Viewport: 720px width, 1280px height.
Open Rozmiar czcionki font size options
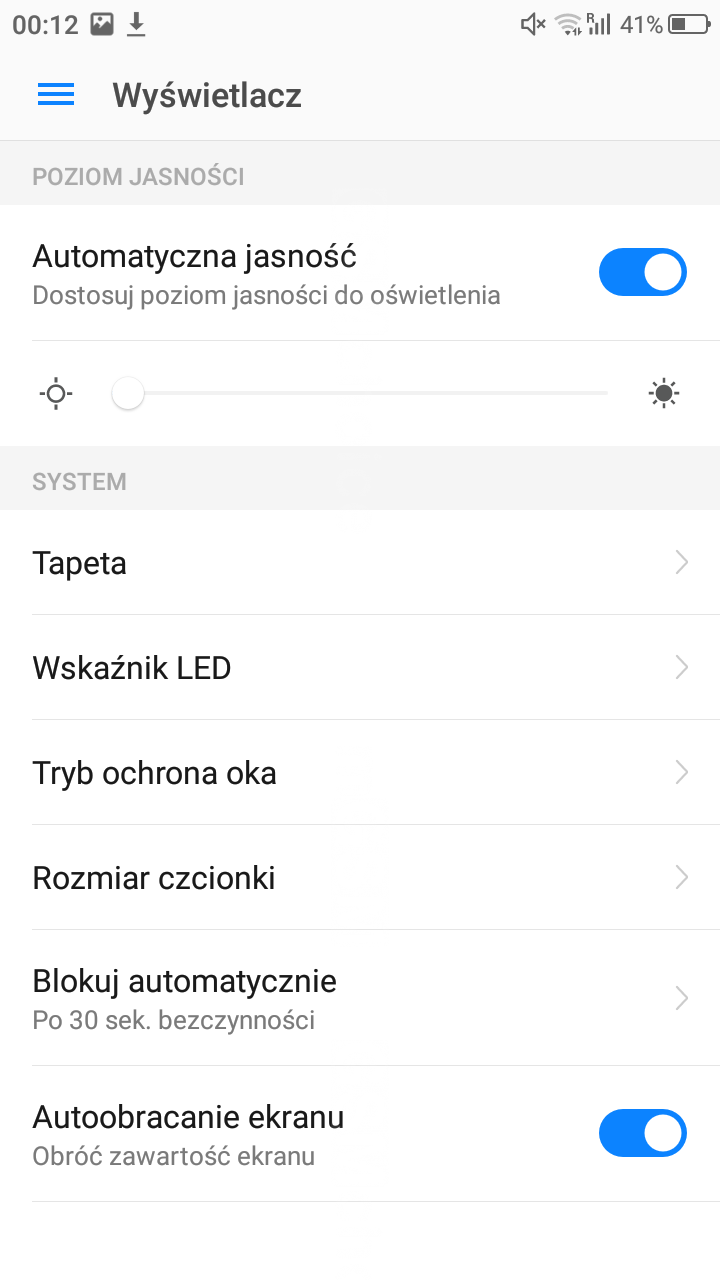[360, 878]
